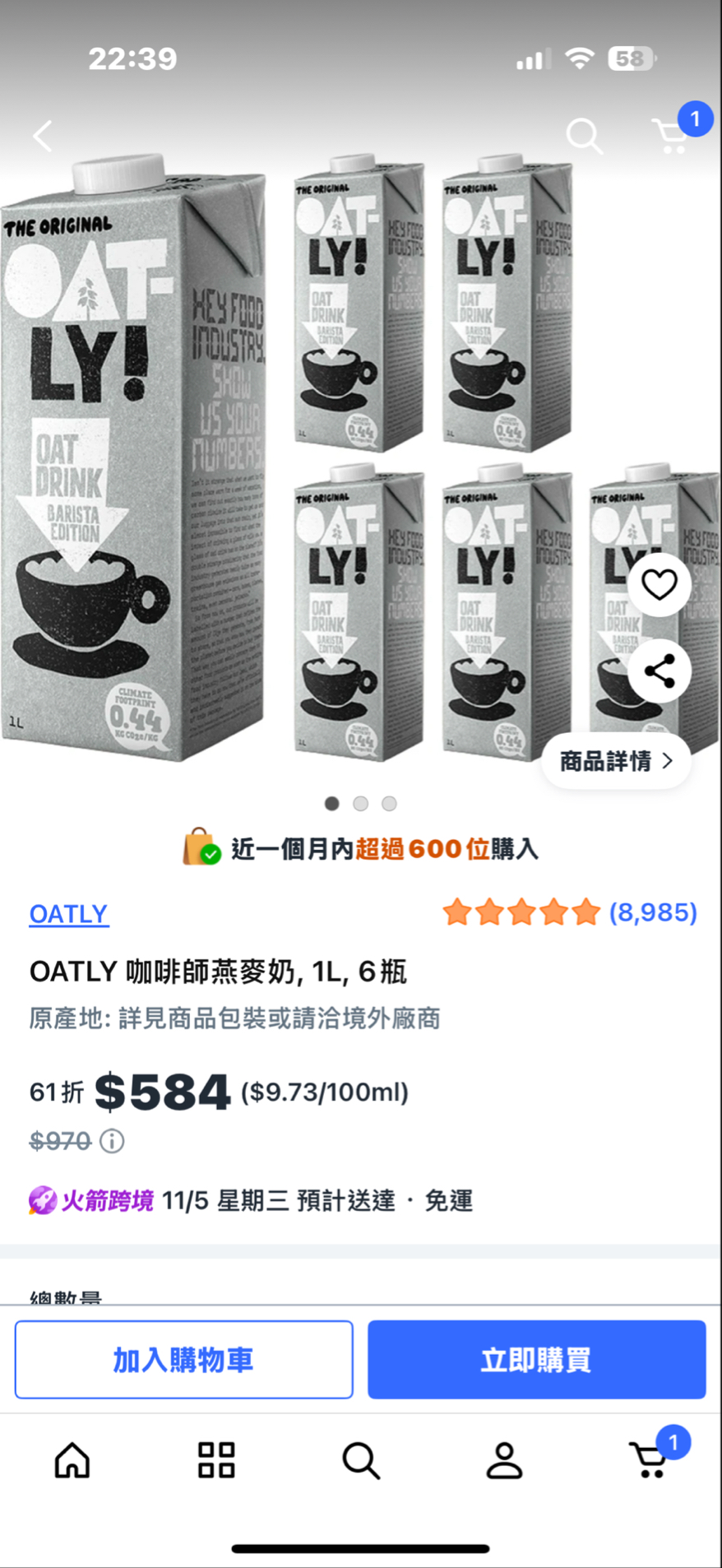Open the cart icon in the top bar

point(673,136)
